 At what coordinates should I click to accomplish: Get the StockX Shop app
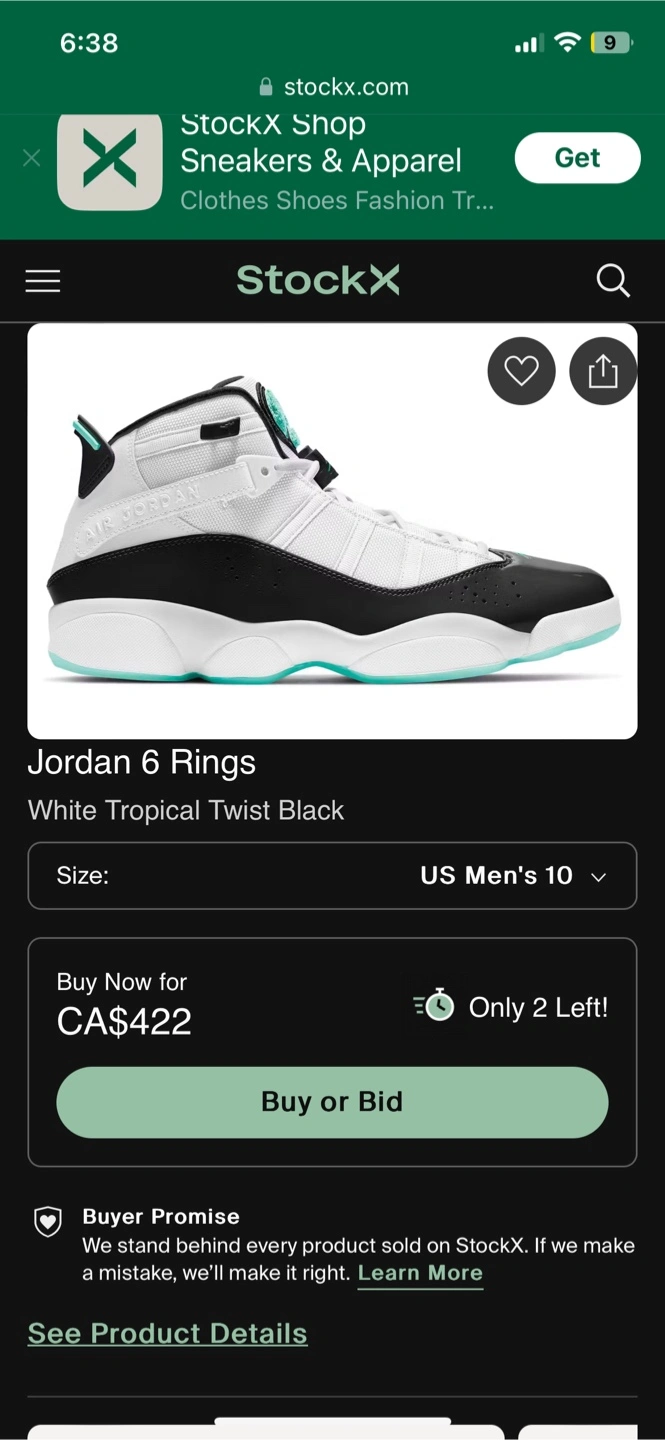click(577, 158)
